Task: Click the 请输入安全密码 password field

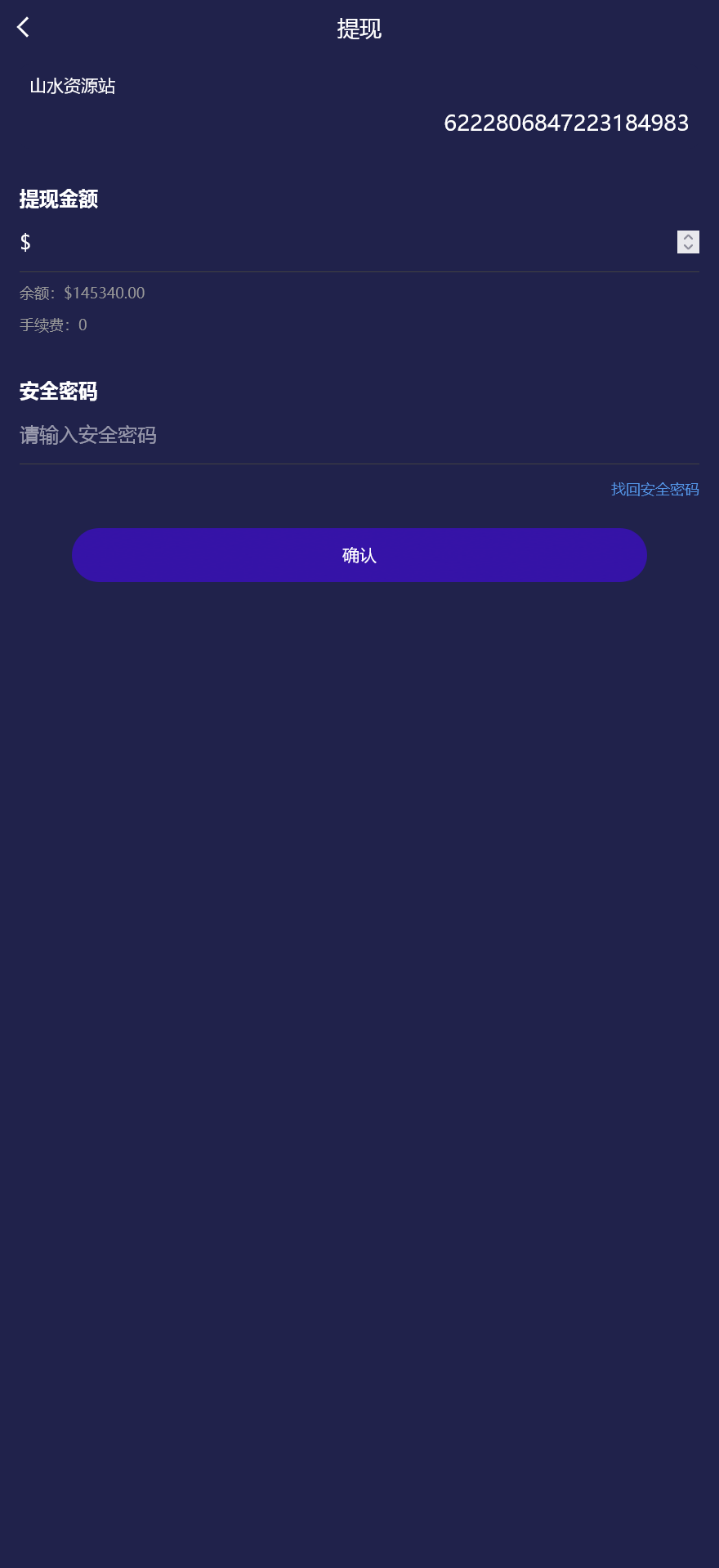Action: pos(327,436)
